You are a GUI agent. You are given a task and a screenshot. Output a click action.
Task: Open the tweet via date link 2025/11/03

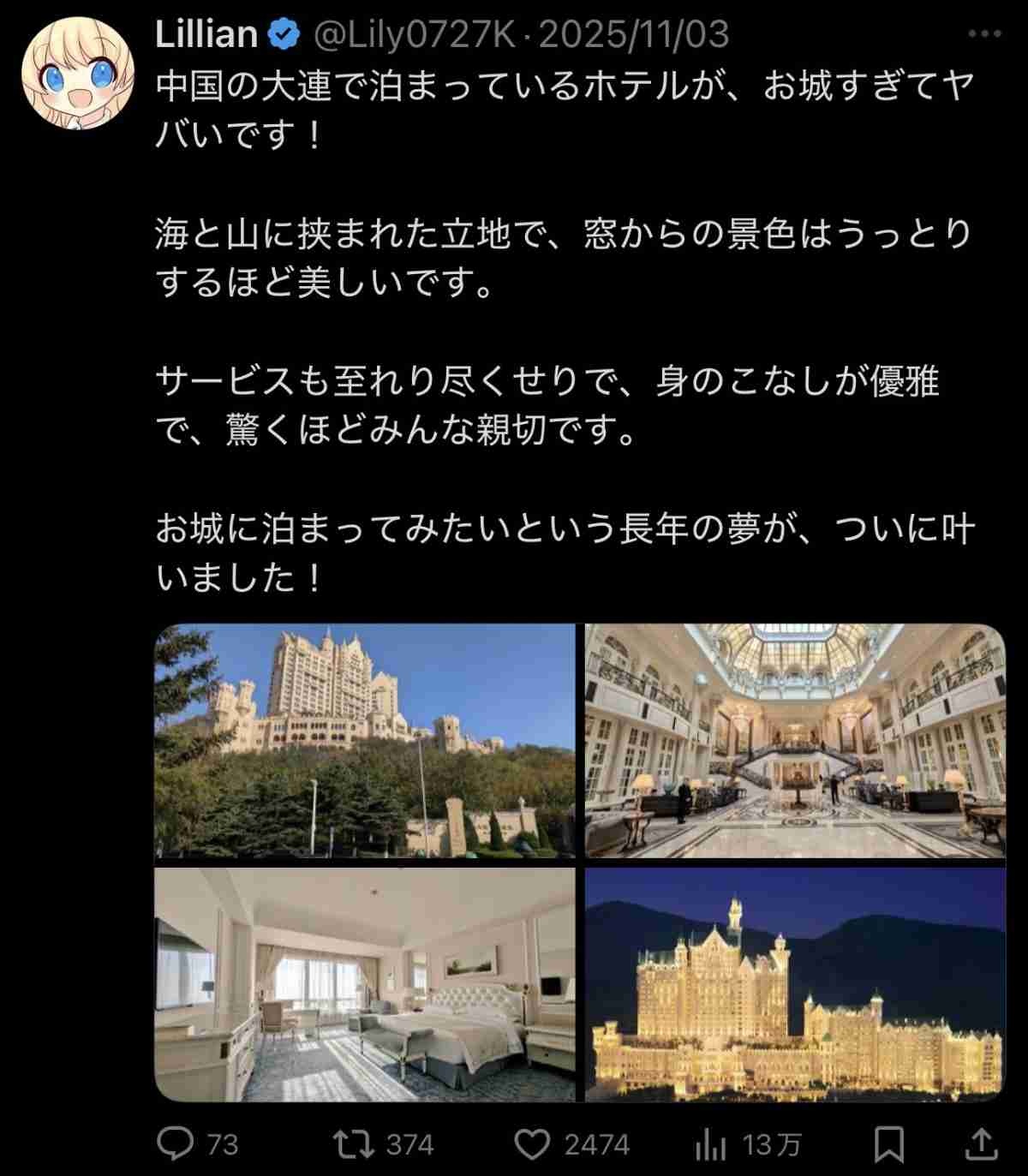[x=637, y=34]
